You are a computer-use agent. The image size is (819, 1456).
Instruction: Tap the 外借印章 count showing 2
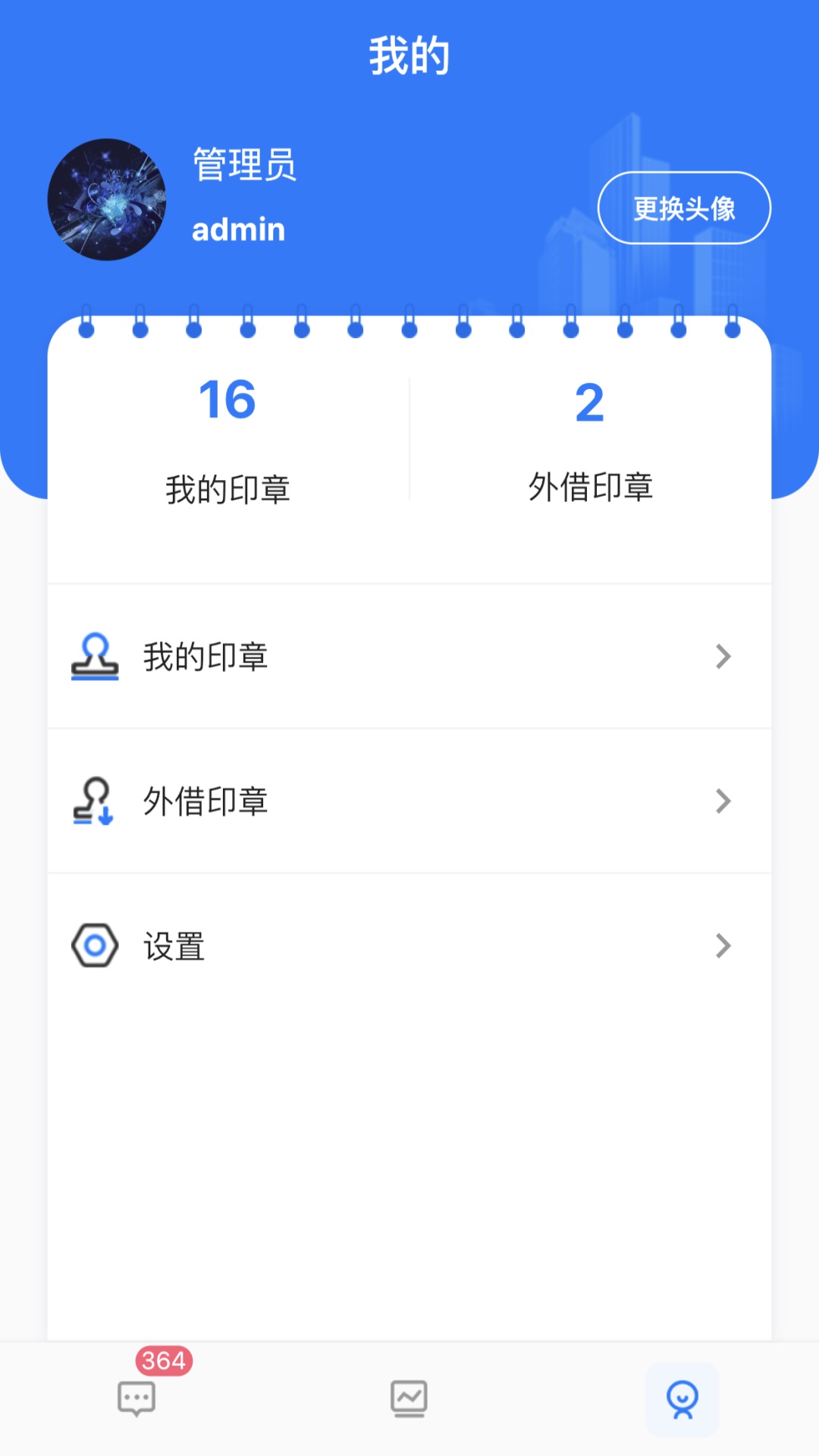(591, 401)
